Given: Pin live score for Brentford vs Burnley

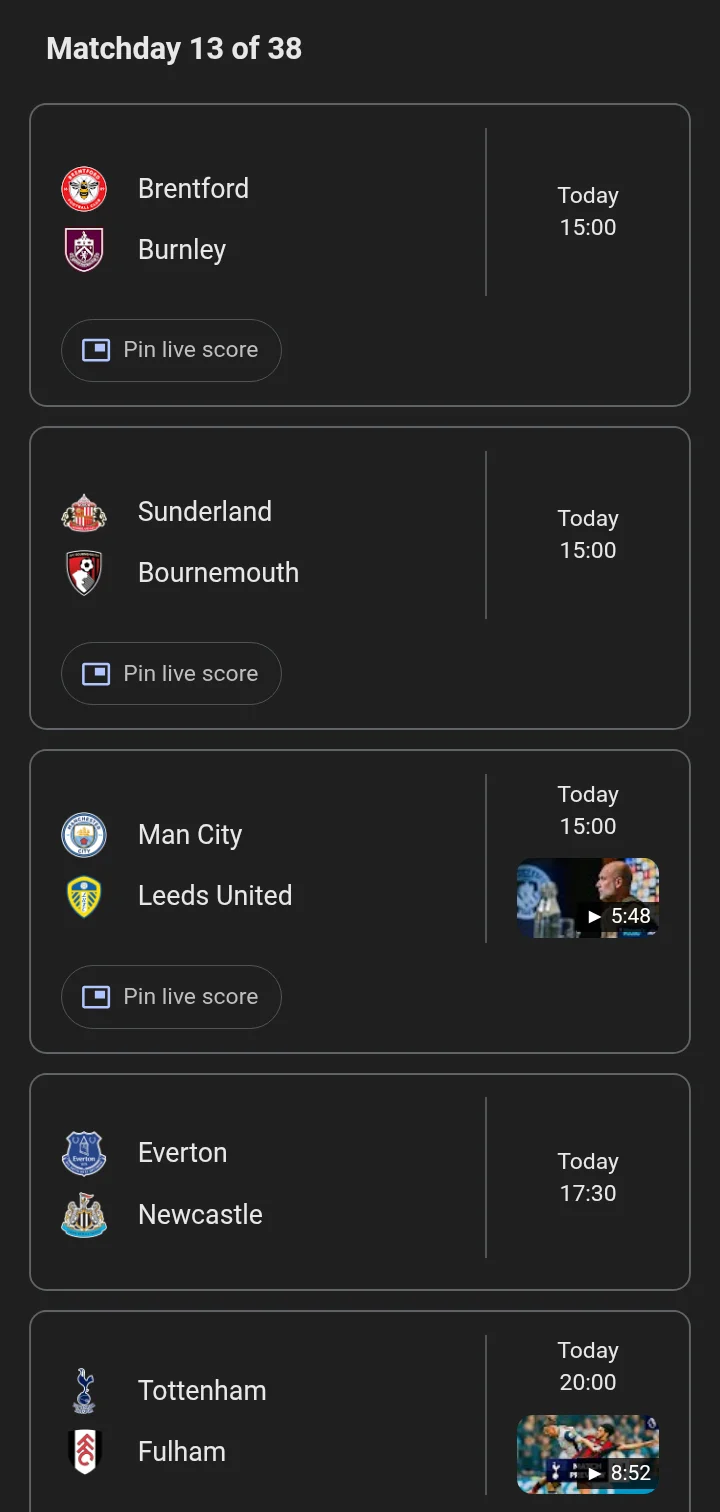Looking at the screenshot, I should pos(171,351).
